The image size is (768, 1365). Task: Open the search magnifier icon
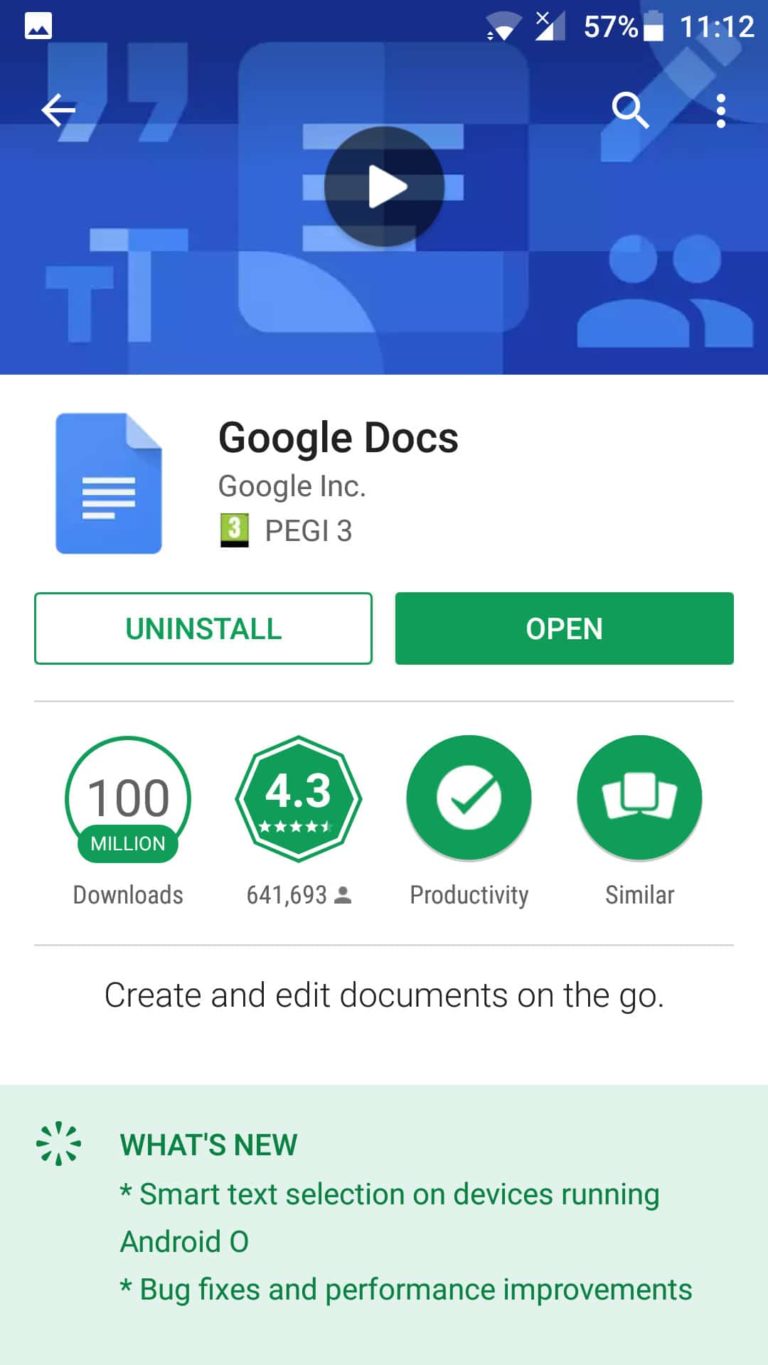point(630,110)
